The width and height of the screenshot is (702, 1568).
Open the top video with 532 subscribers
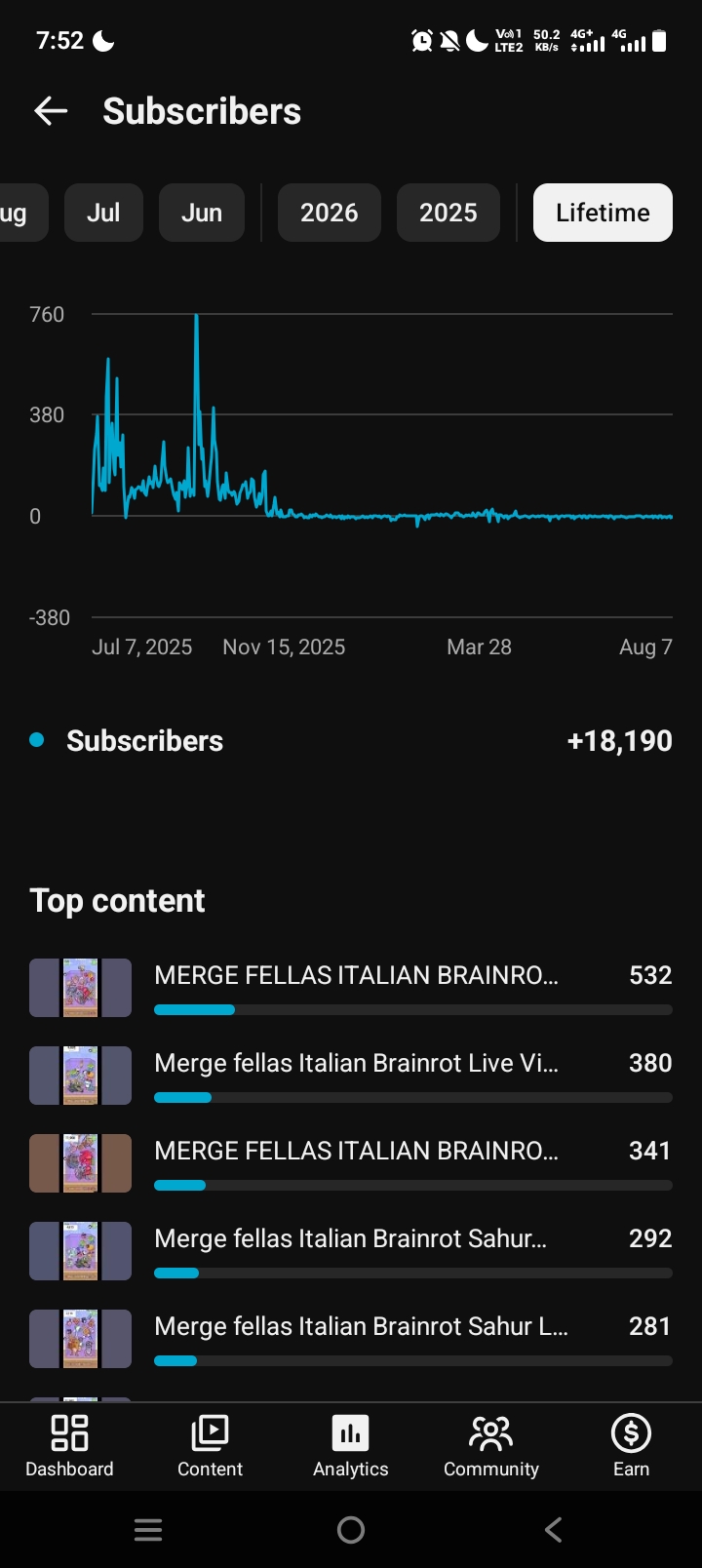[351, 988]
